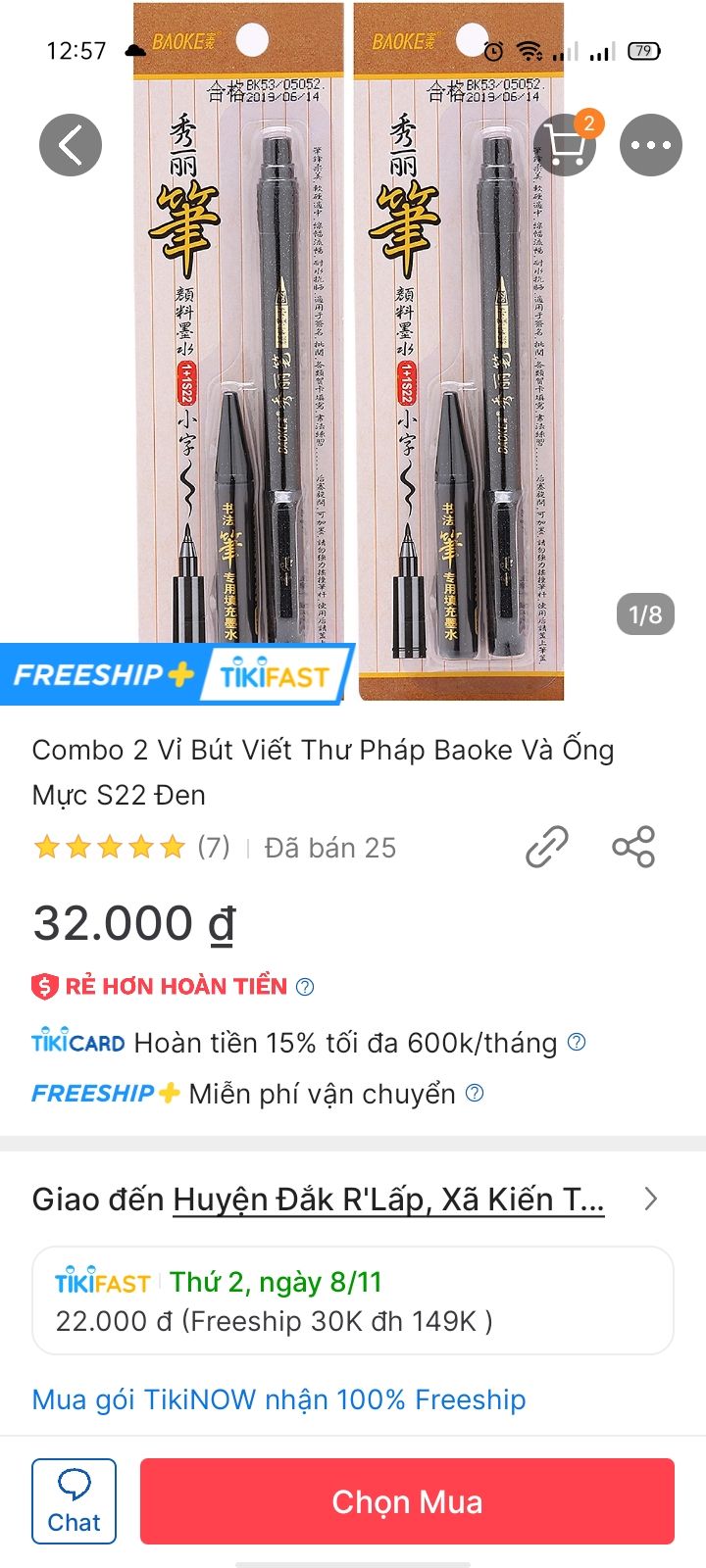Image resolution: width=706 pixels, height=1568 pixels.
Task: Tap the share icon
Action: (635, 846)
